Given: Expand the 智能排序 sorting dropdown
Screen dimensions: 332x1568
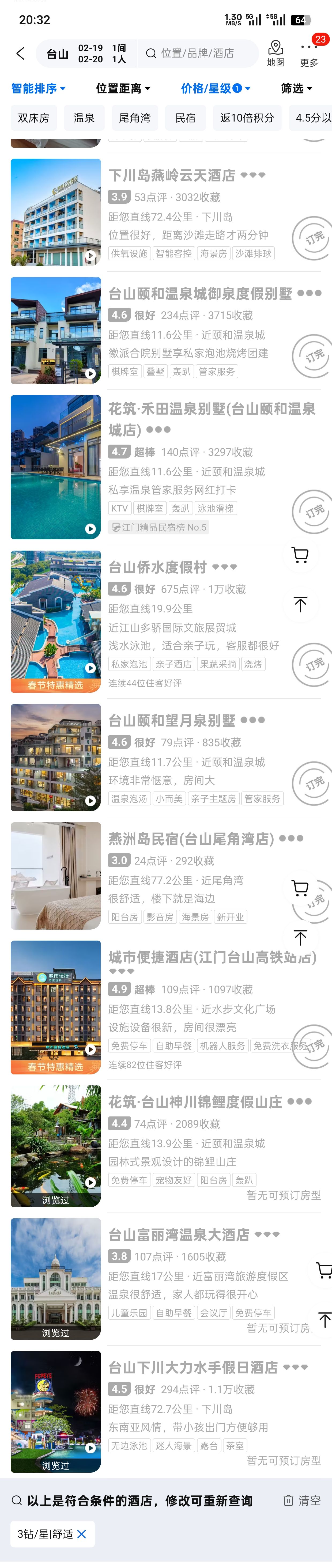Looking at the screenshot, I should point(38,88).
